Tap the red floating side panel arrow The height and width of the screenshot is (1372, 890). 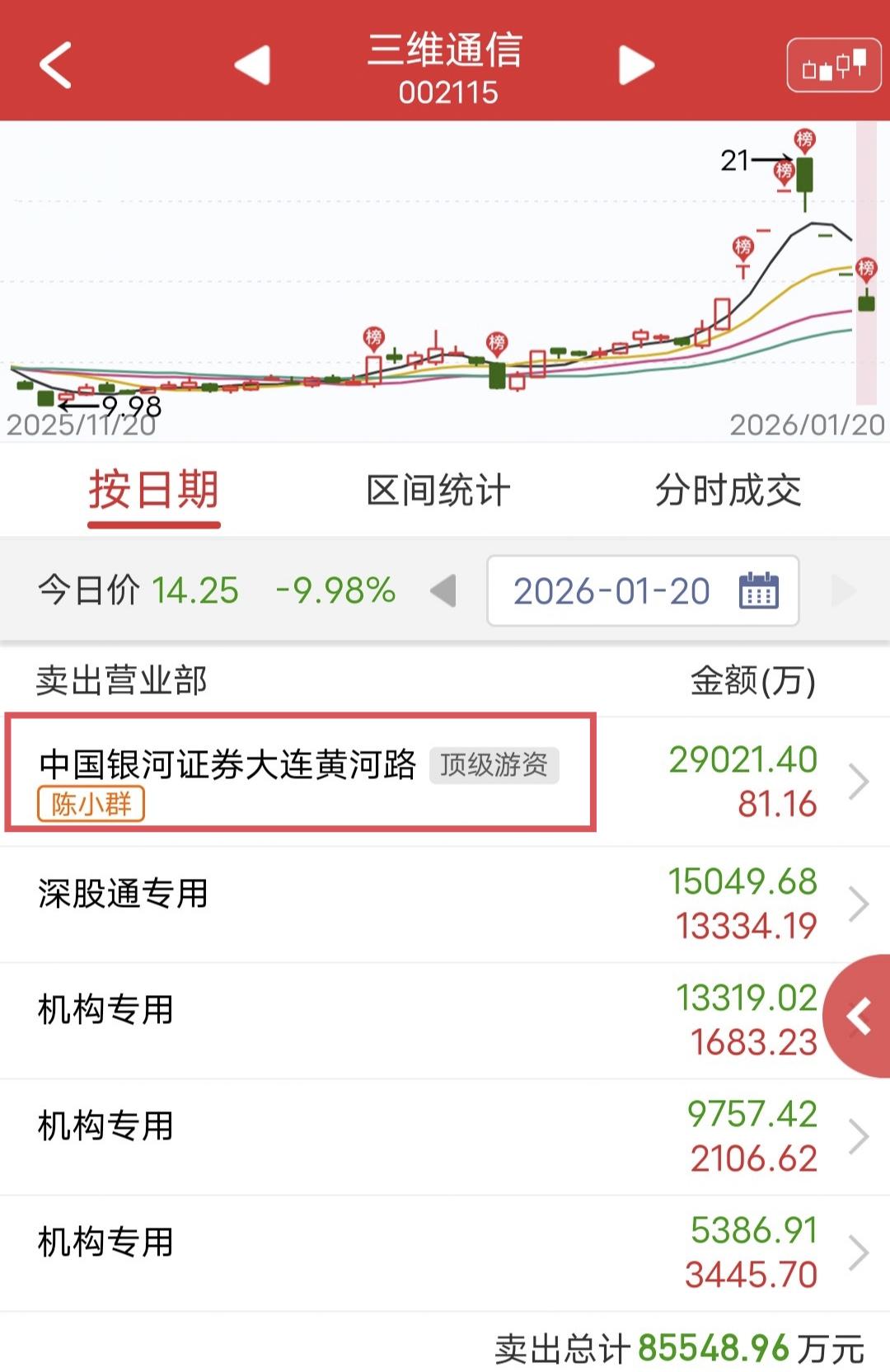(x=860, y=1016)
